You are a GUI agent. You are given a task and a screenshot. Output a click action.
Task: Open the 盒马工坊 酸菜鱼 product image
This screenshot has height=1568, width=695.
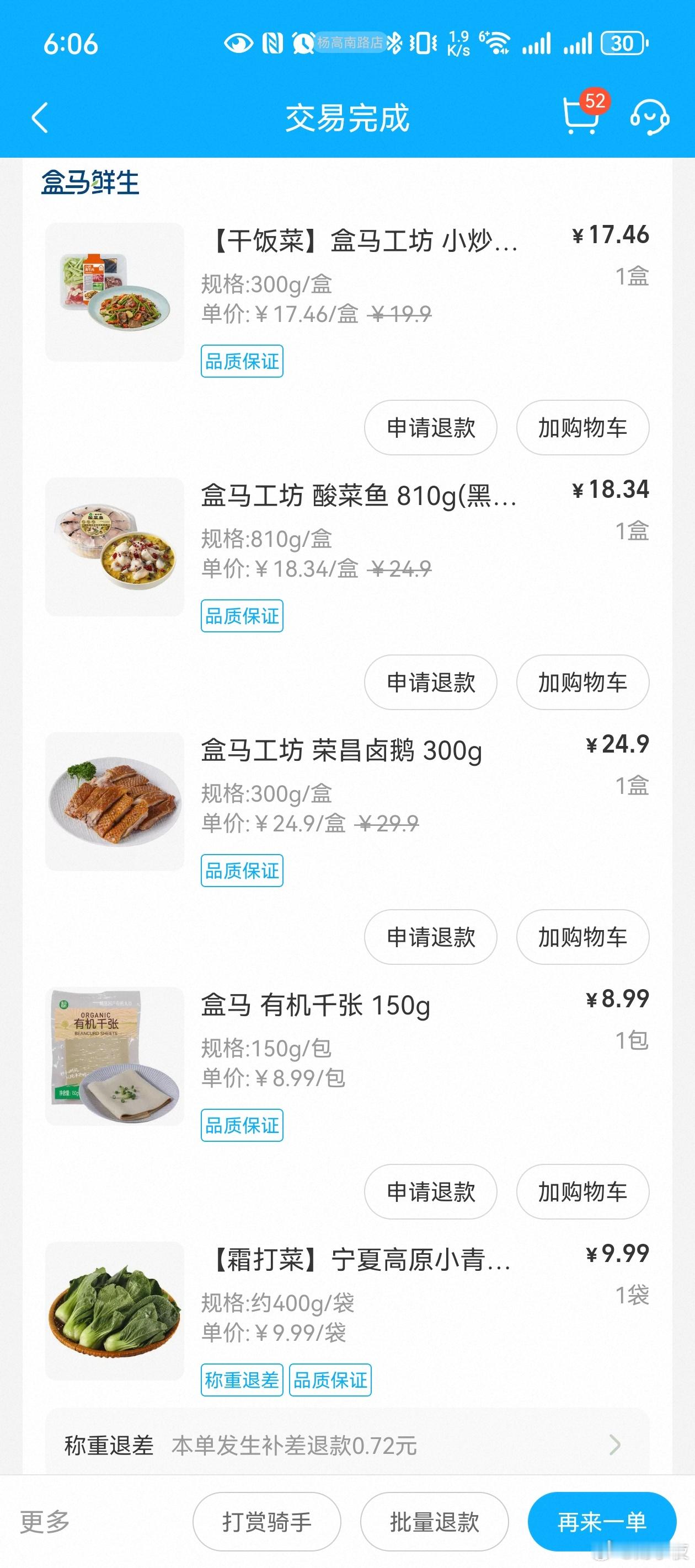point(115,546)
